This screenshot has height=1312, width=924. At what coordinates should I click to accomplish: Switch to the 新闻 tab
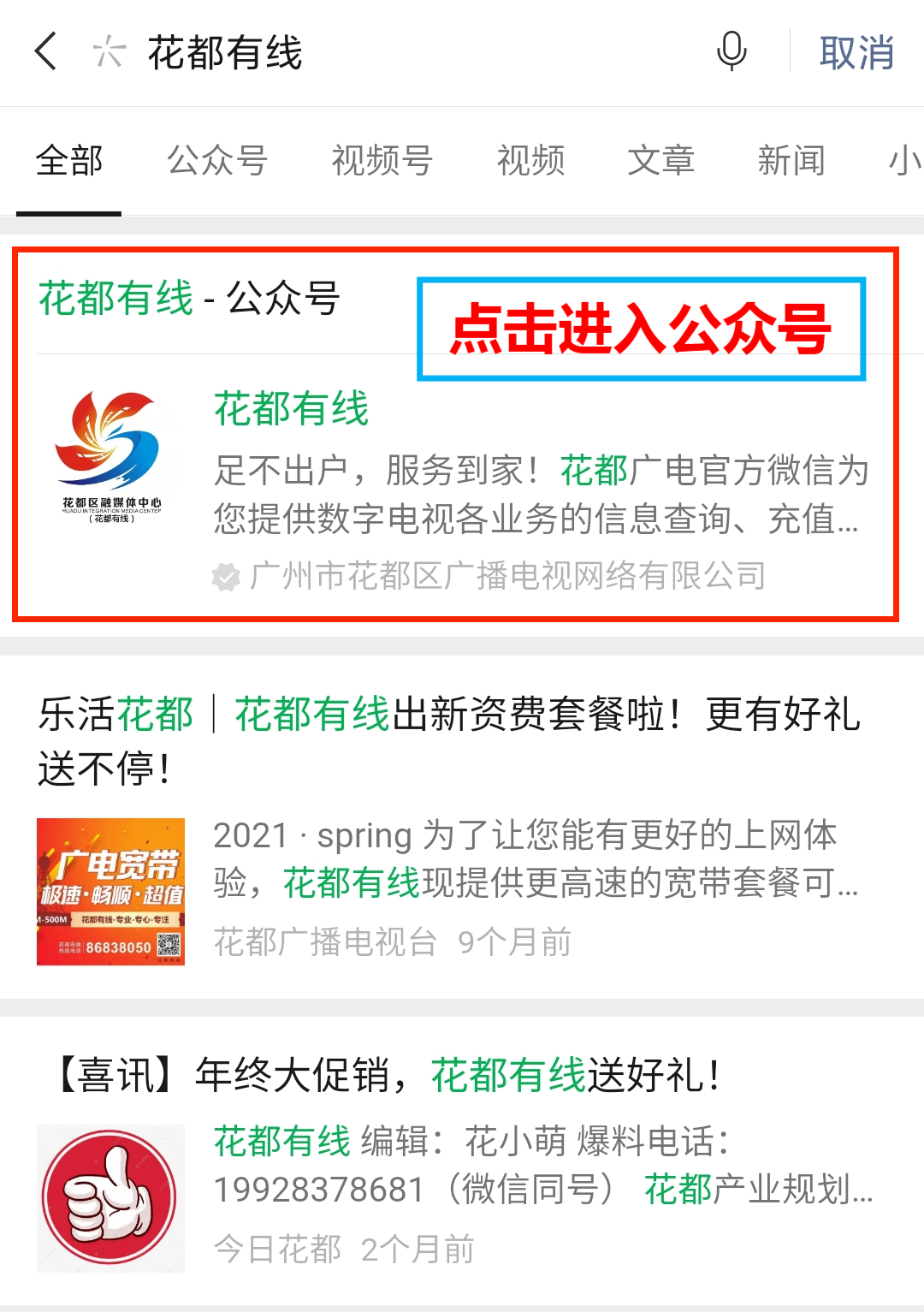791,161
